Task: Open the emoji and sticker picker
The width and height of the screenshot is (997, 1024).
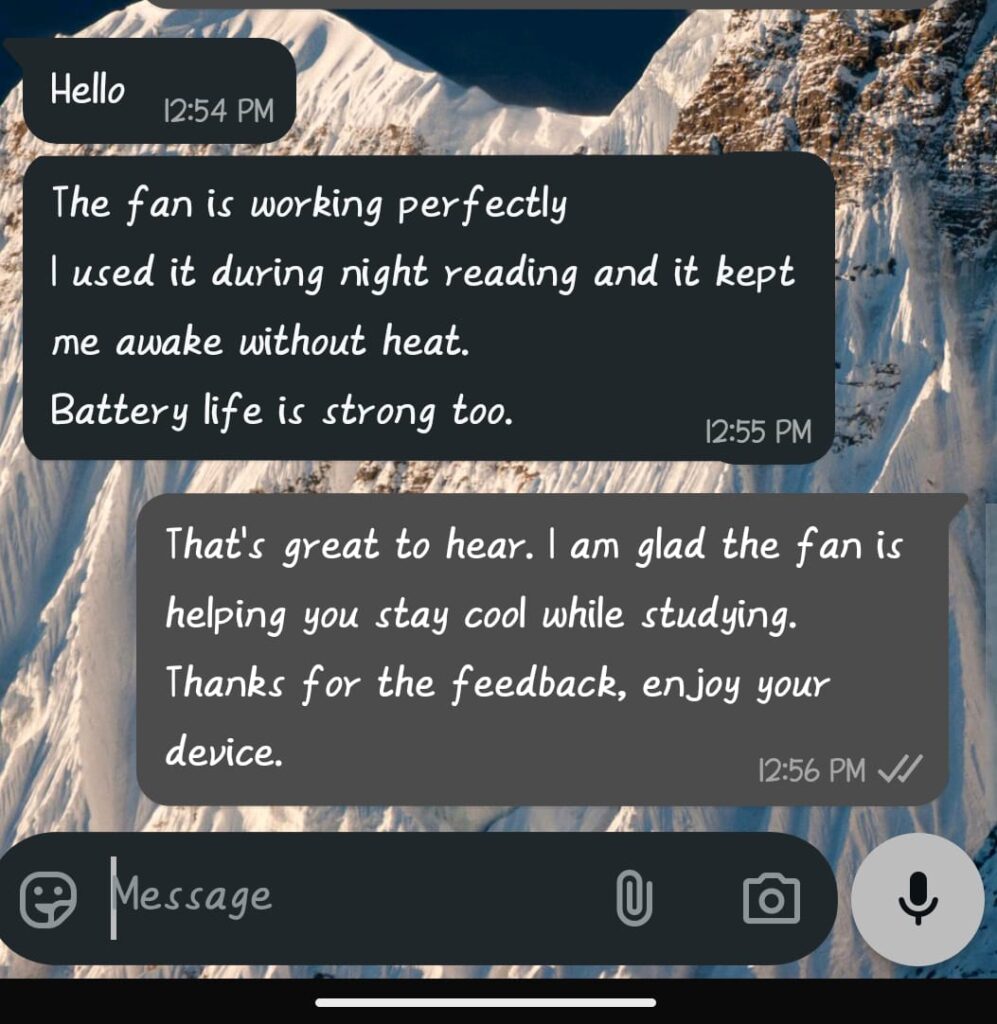Action: click(x=48, y=899)
